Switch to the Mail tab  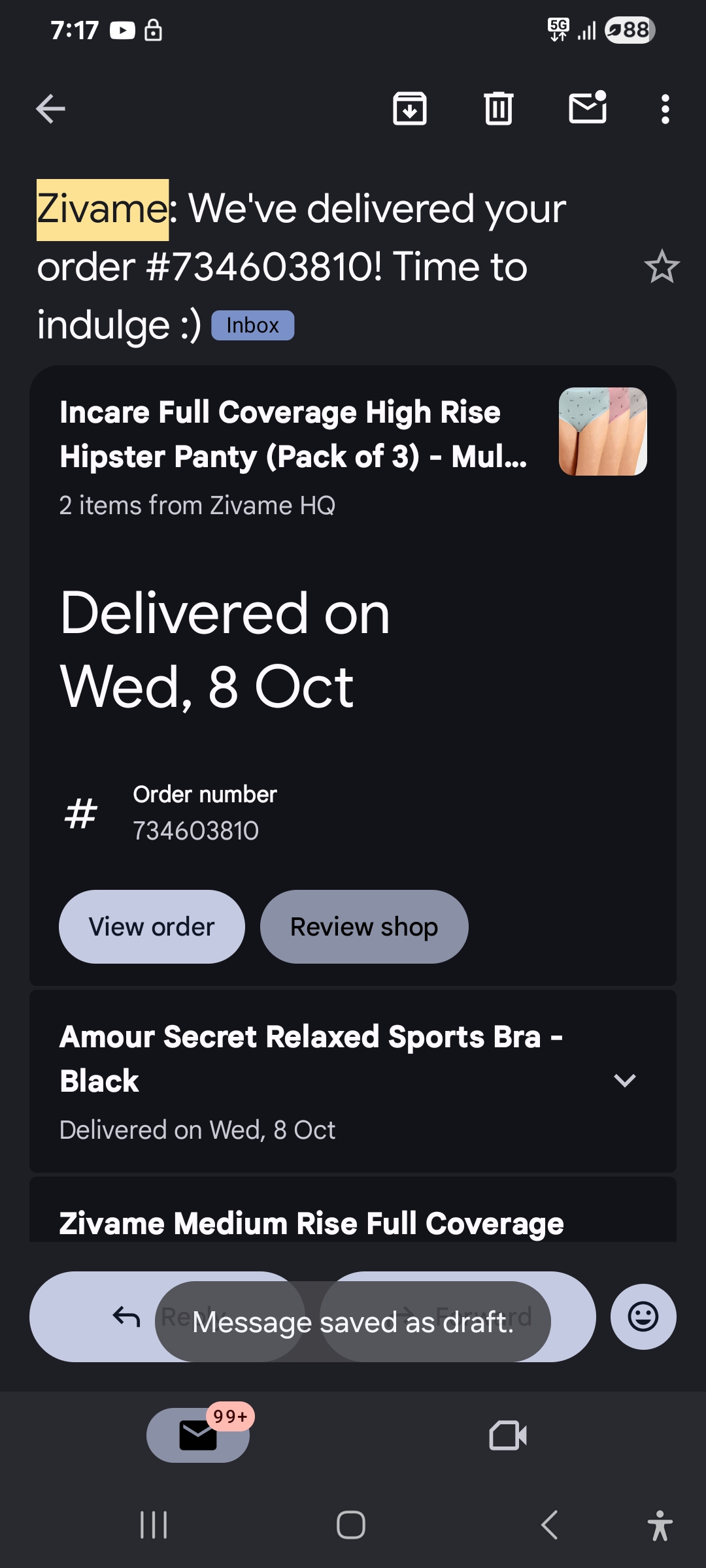(198, 1435)
